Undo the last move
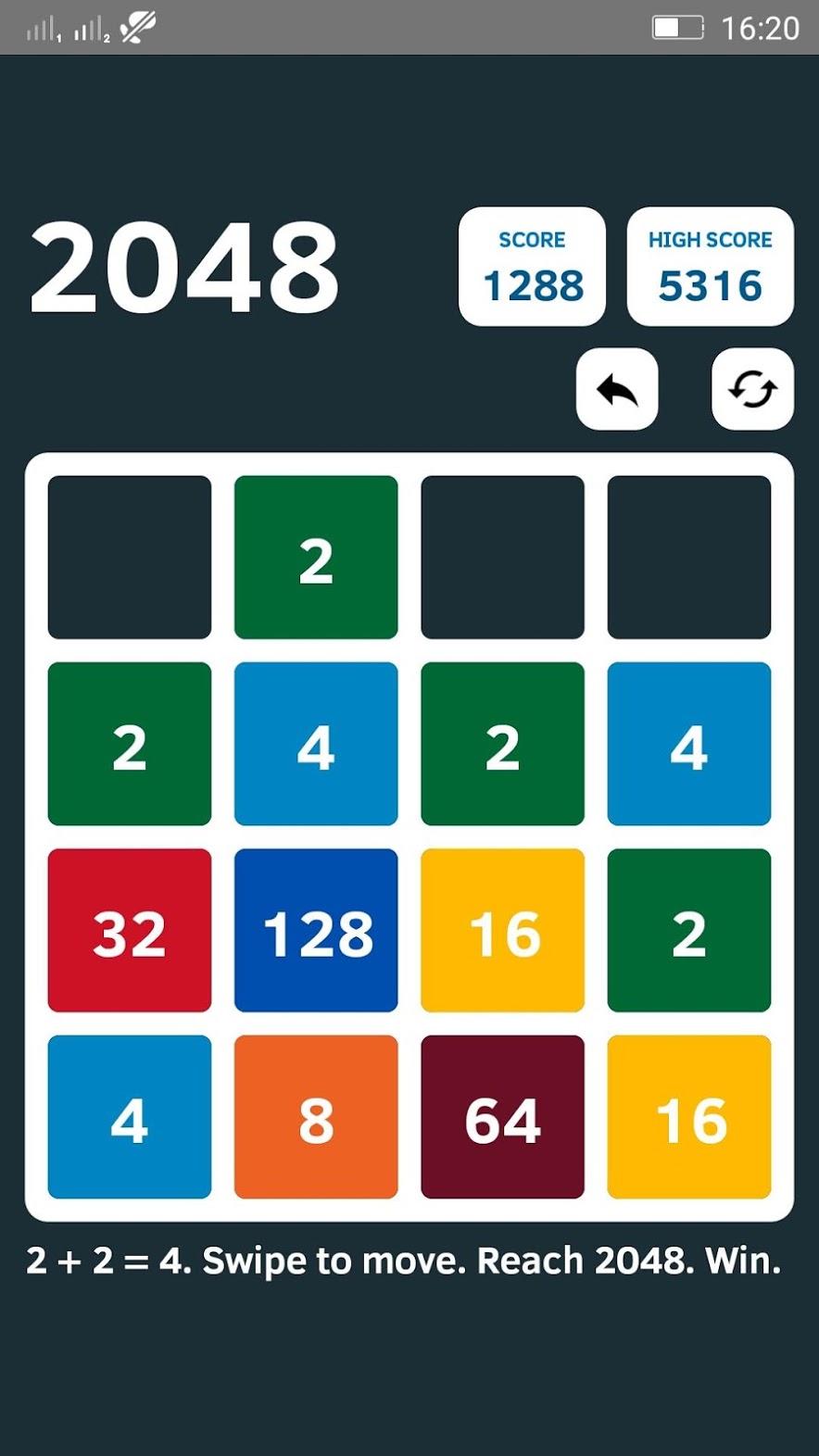Viewport: 819px width, 1456px height. pos(617,389)
